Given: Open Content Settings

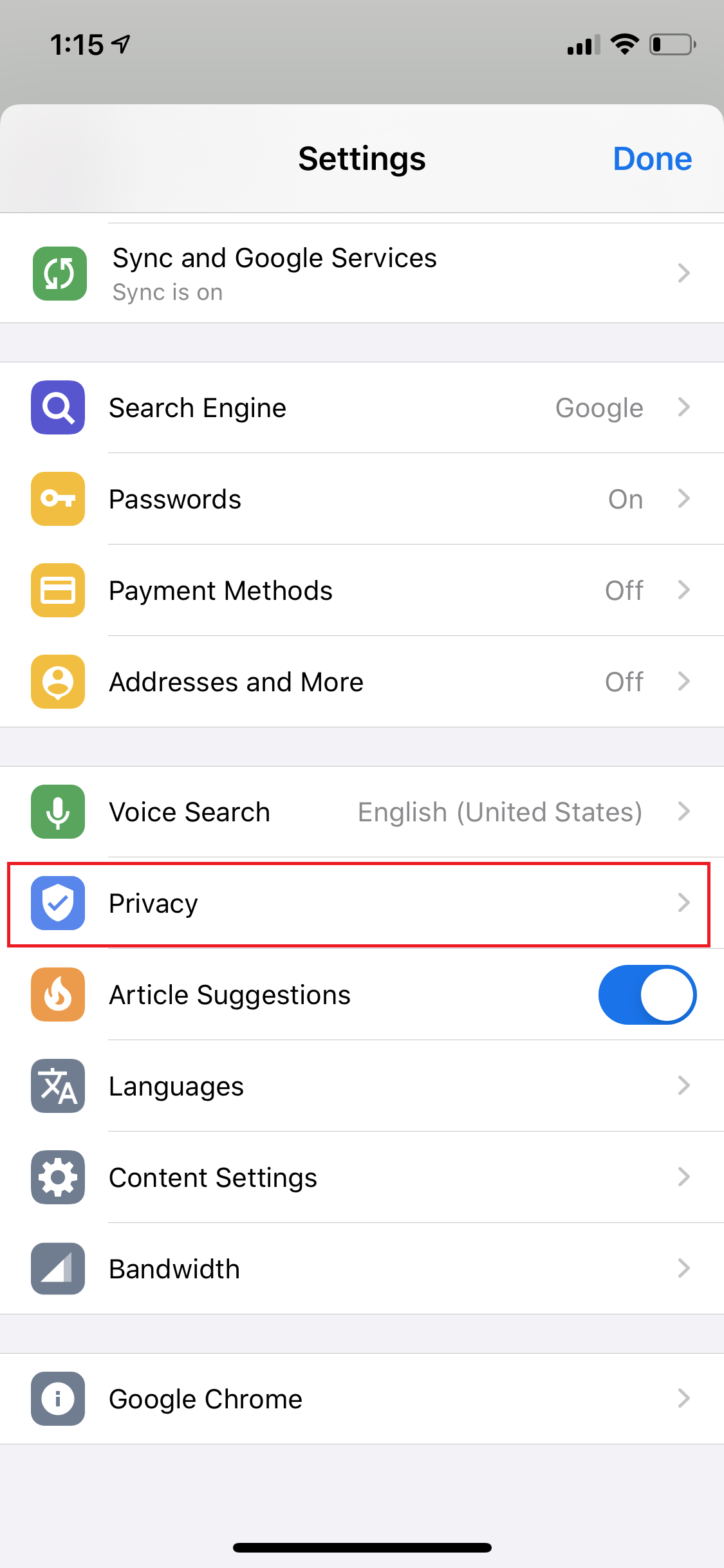Looking at the screenshot, I should pyautogui.click(x=362, y=1177).
